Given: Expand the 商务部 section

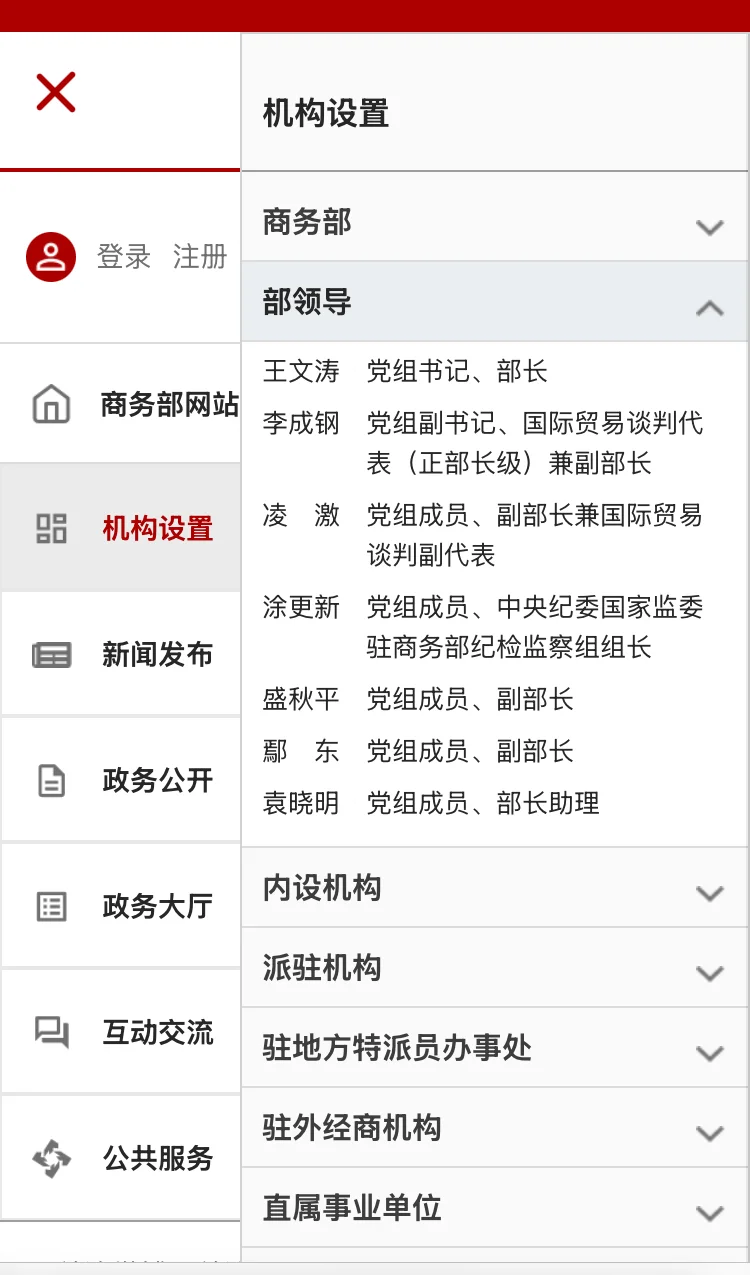Looking at the screenshot, I should point(494,222).
